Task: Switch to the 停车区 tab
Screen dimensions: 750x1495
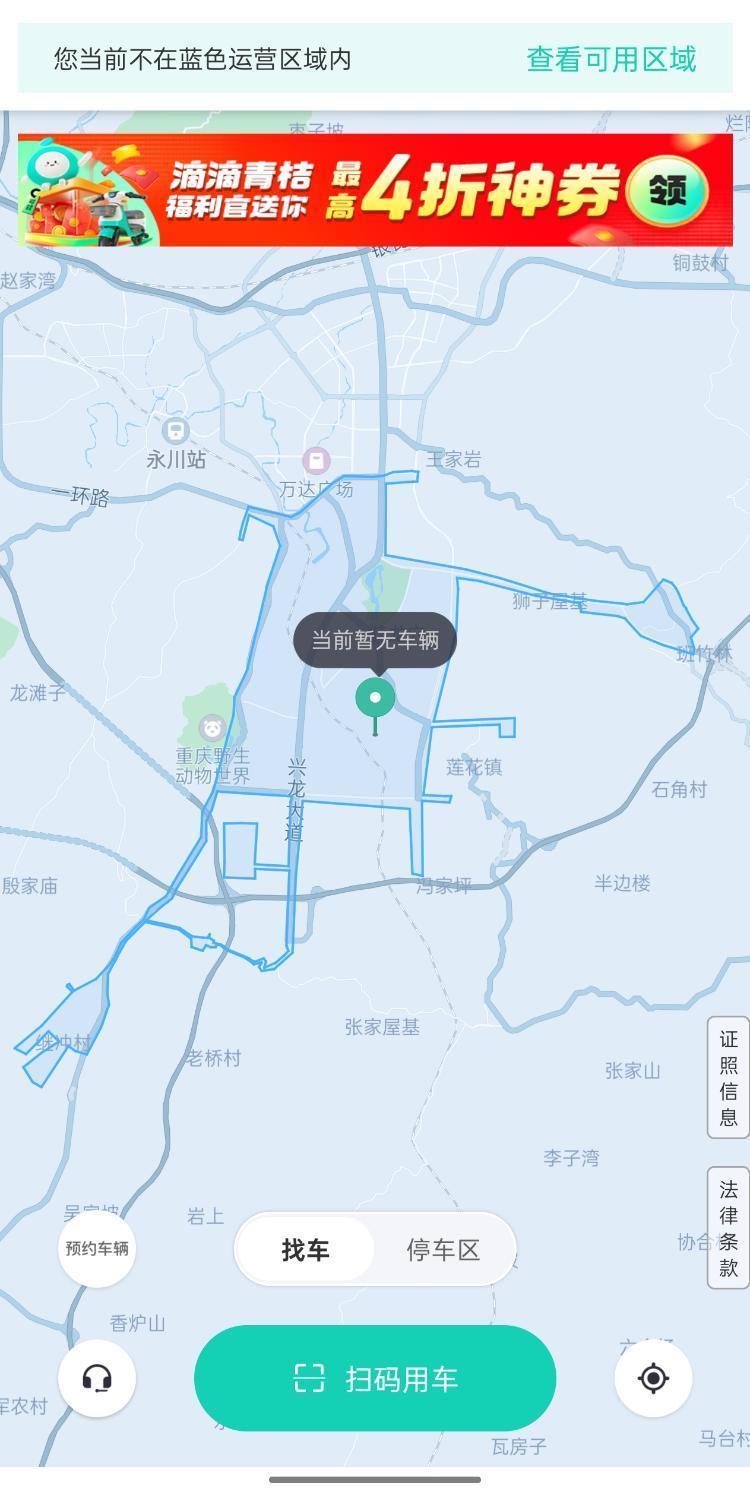Action: (443, 1250)
